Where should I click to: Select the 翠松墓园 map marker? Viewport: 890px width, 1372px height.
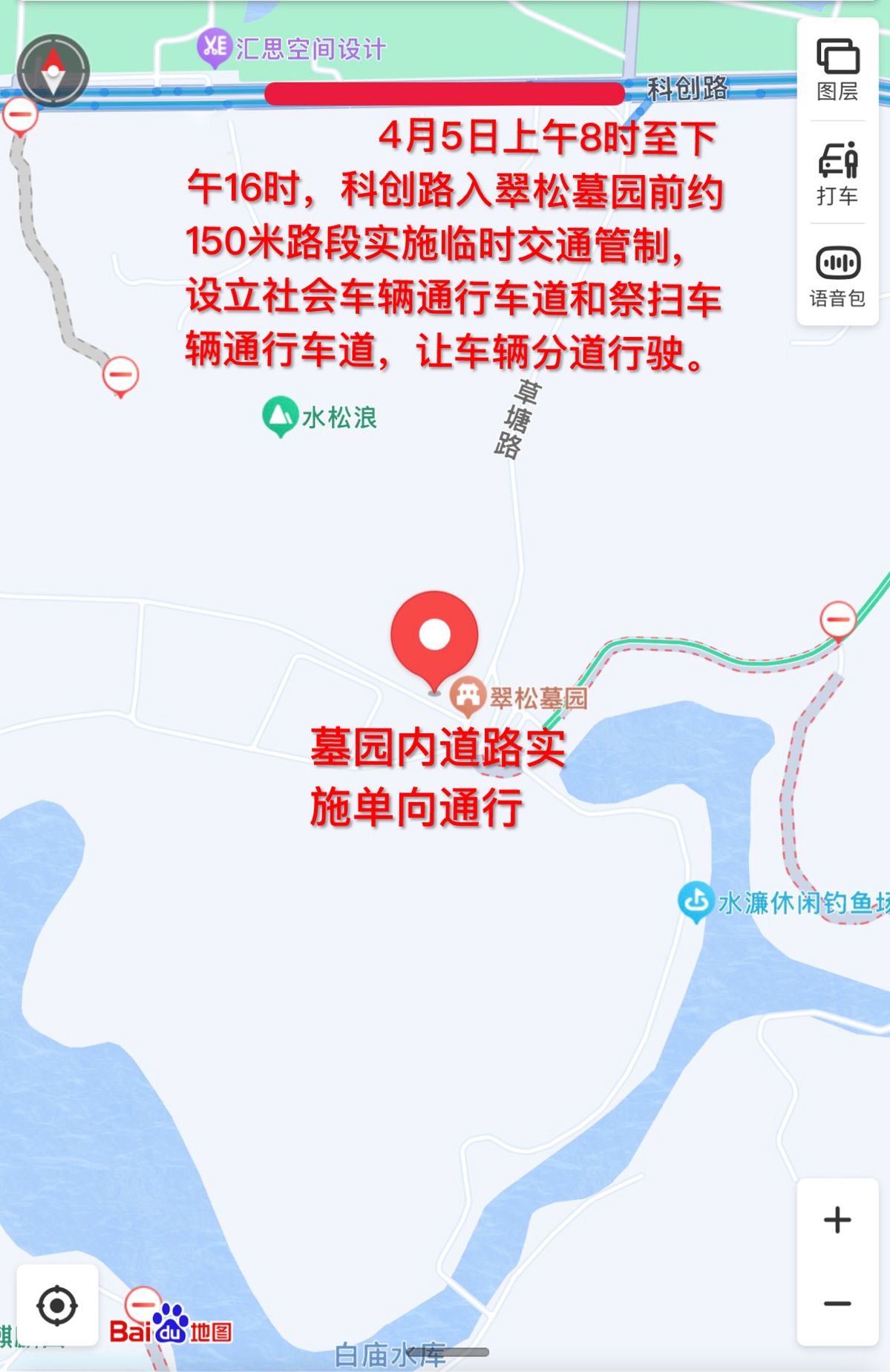click(468, 696)
